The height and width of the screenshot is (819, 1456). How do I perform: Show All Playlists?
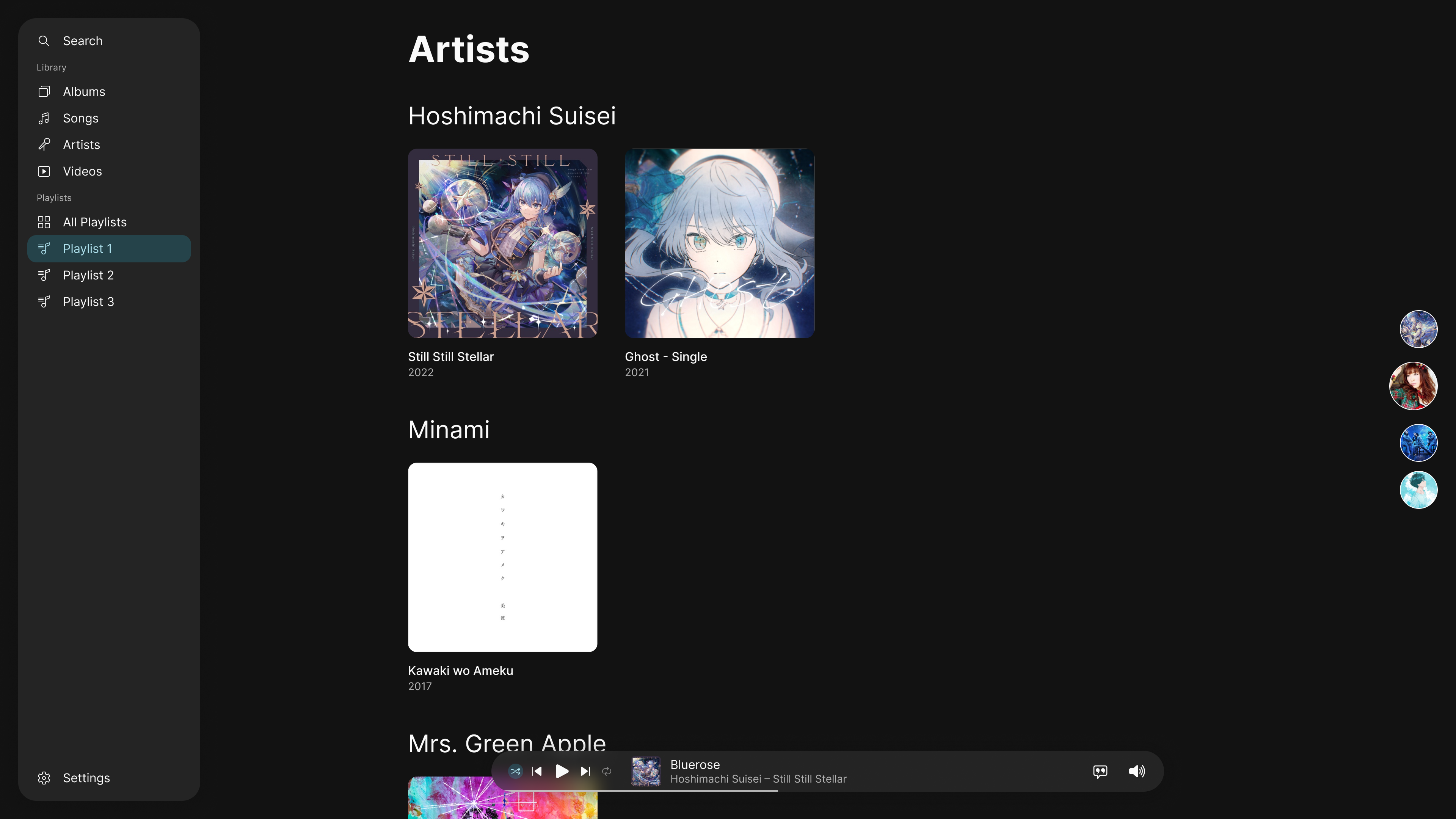(94, 222)
